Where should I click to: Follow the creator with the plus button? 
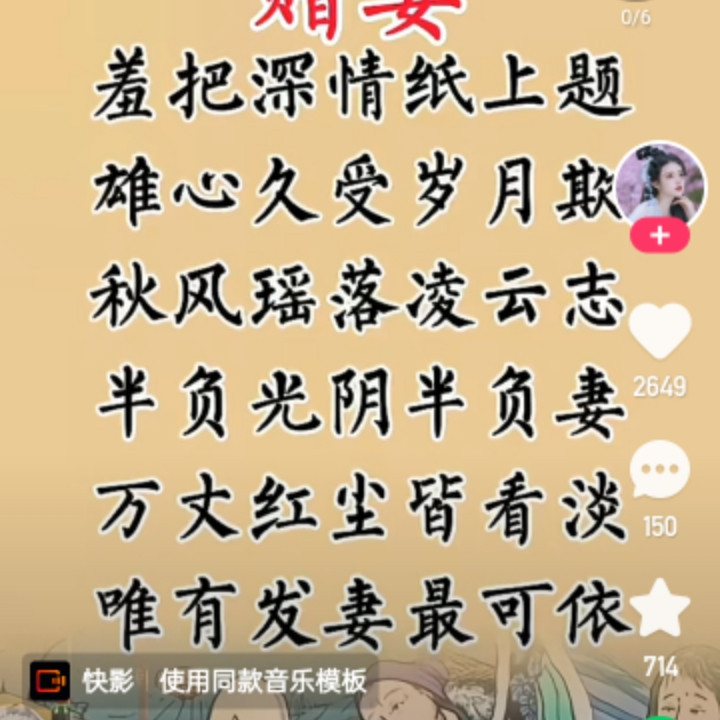(x=660, y=236)
